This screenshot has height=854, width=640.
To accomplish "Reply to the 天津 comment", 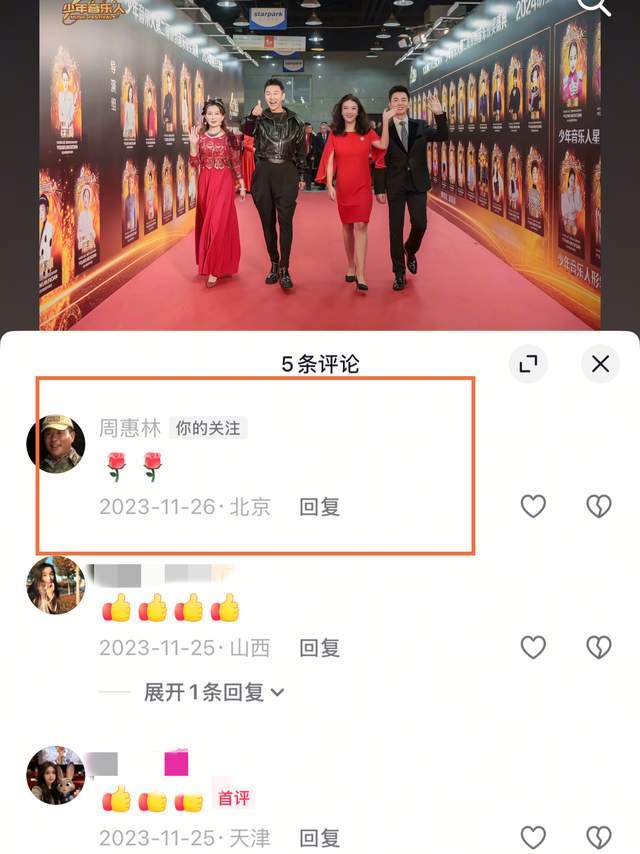I will click(320, 838).
